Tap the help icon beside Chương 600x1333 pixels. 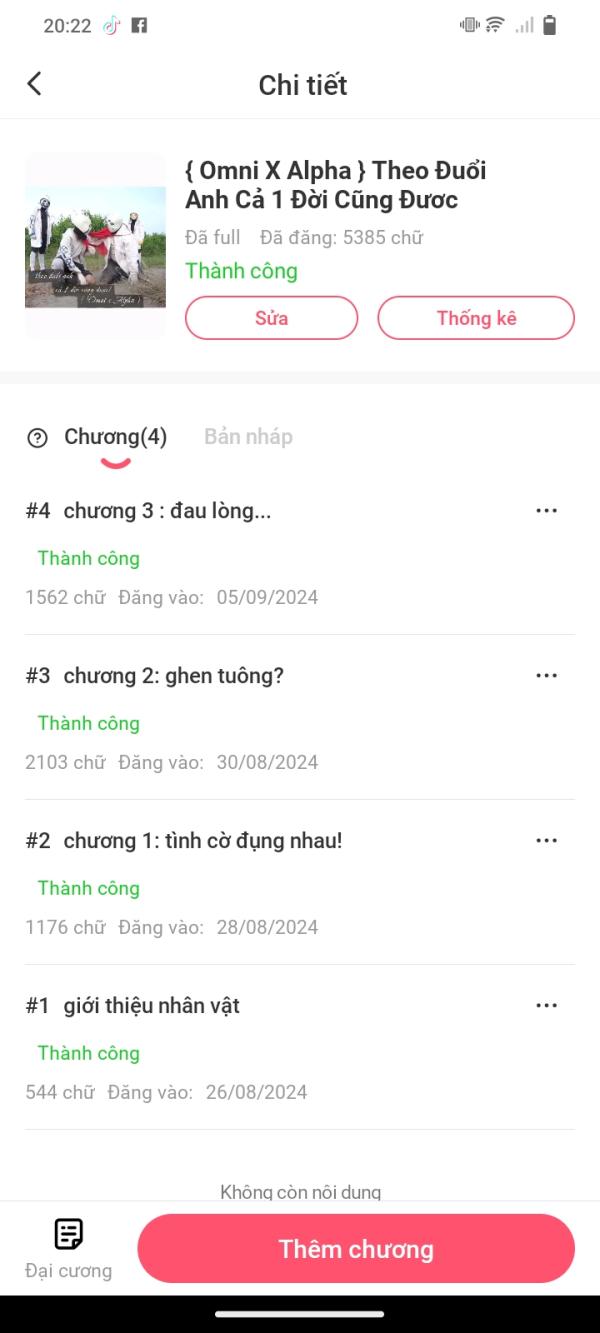[x=38, y=438]
